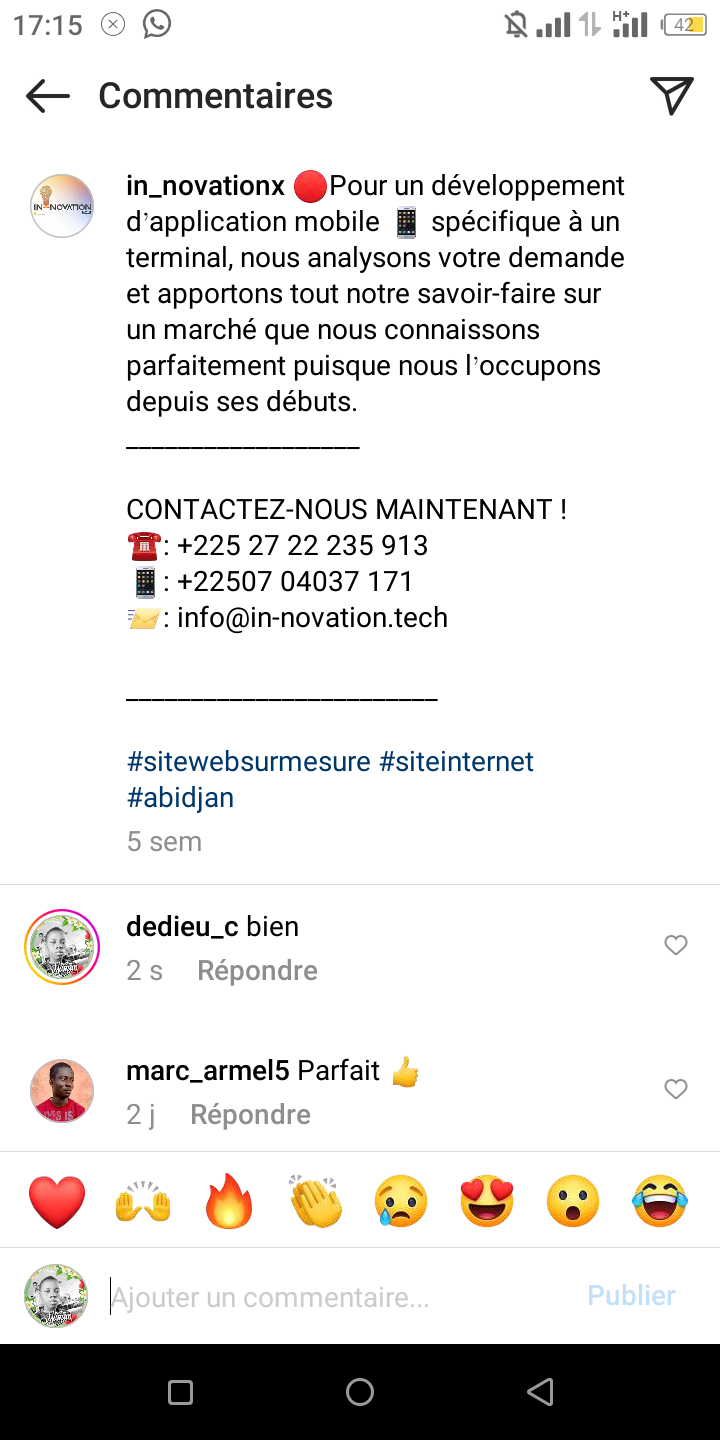The height and width of the screenshot is (1440, 720).
Task: Like the comment from marc_armel5
Action: point(676,1089)
